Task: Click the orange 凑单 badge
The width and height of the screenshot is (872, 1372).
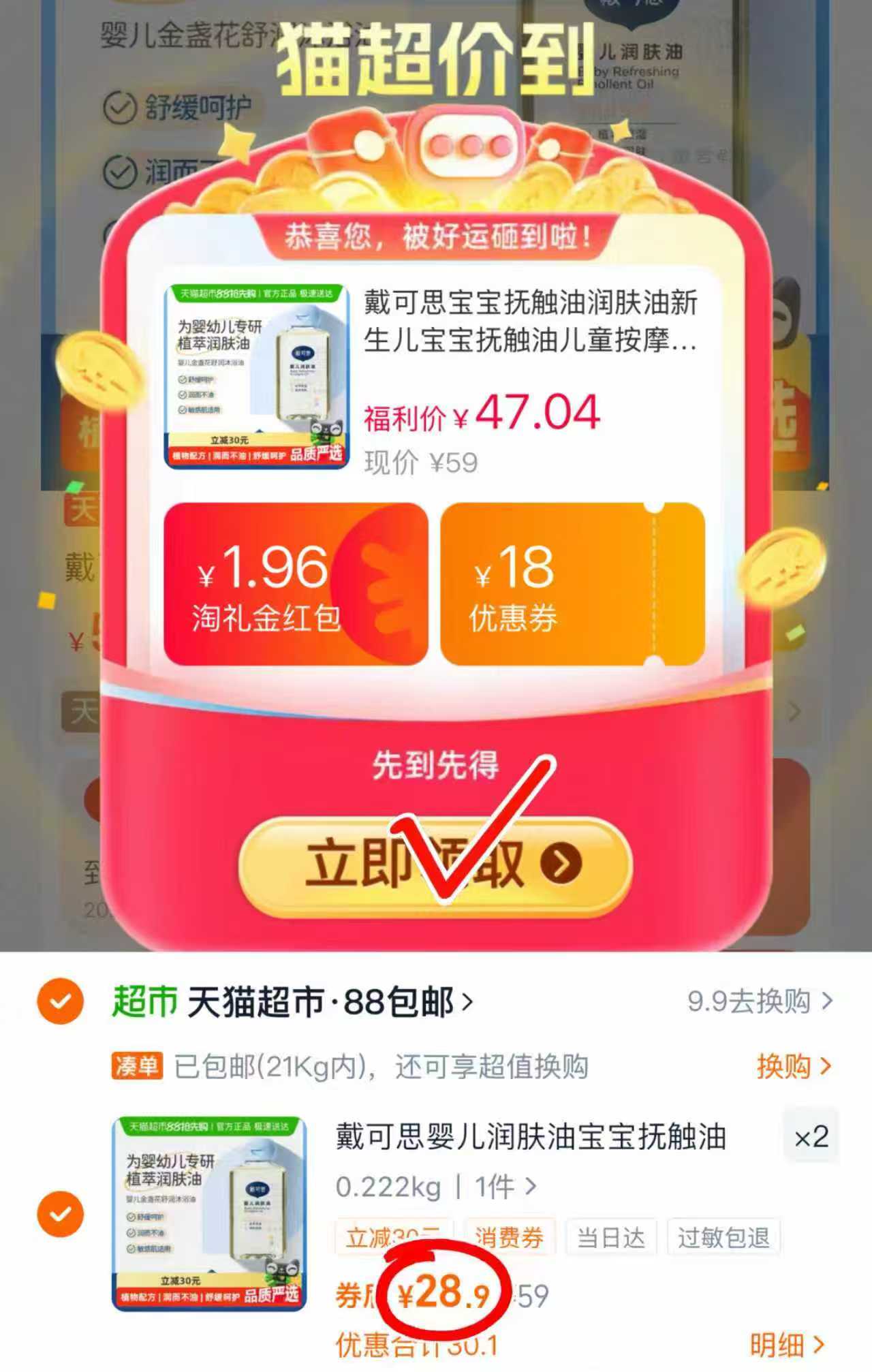Action: (136, 1066)
